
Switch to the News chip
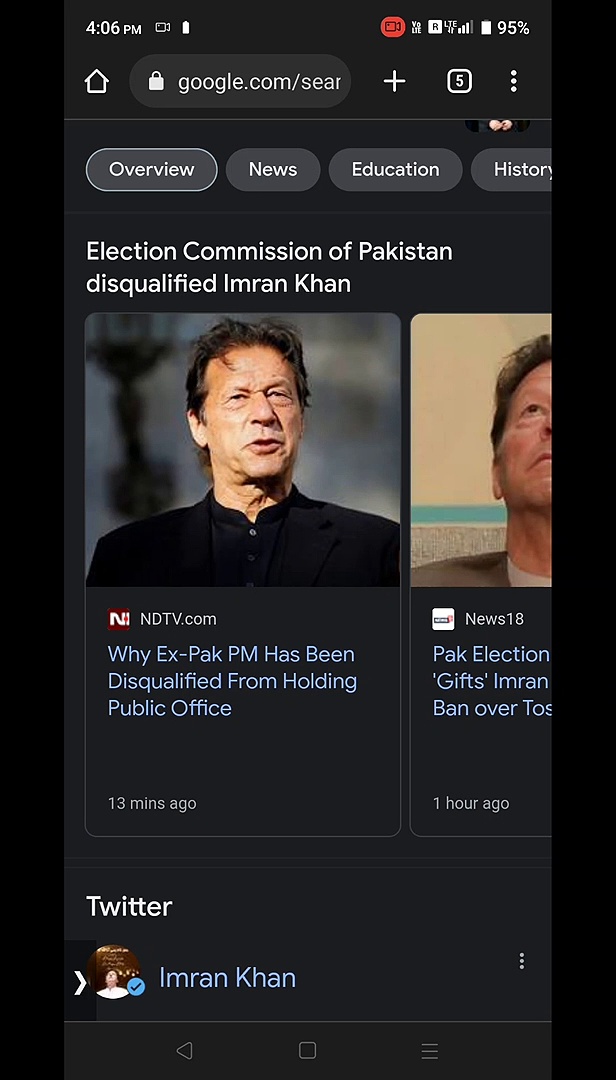point(273,169)
